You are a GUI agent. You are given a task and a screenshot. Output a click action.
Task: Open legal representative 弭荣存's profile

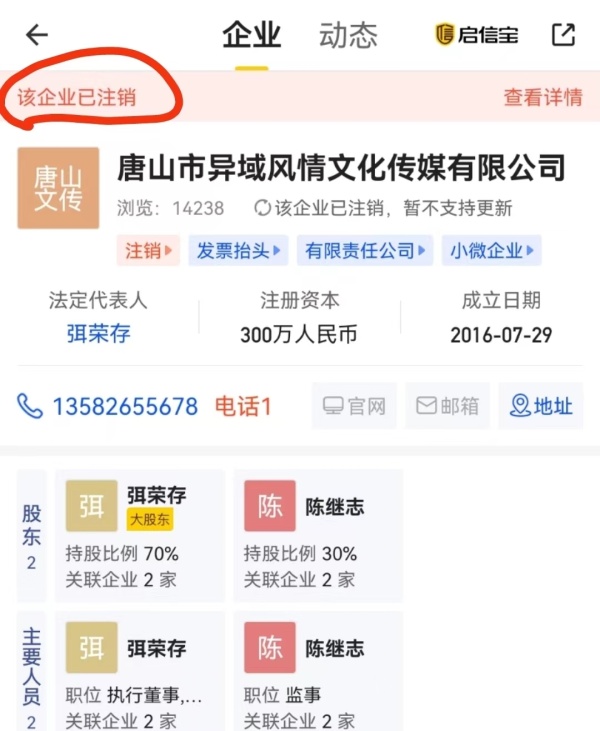pos(98,334)
